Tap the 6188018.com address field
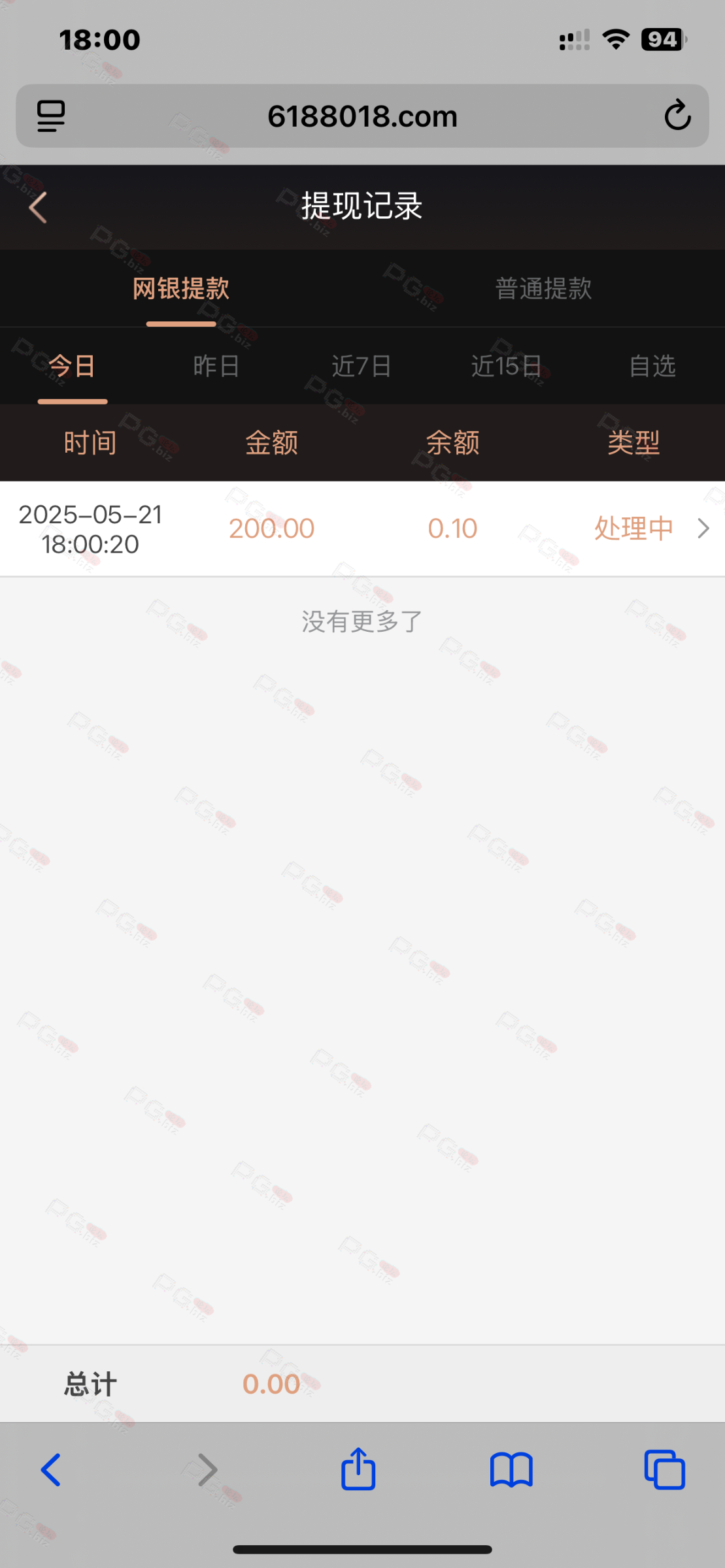This screenshot has width=725, height=1568. tap(362, 116)
